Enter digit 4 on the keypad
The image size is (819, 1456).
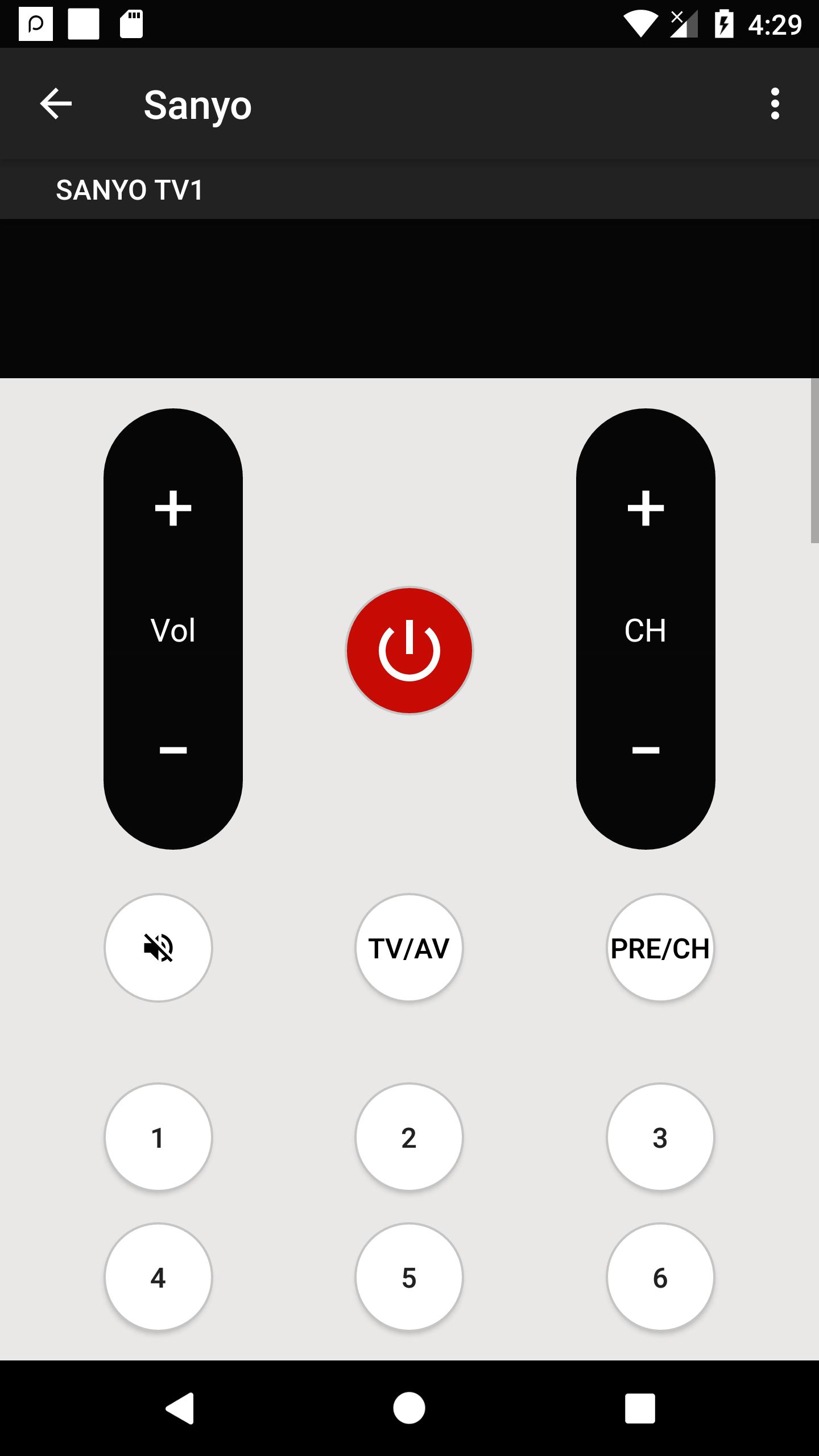click(158, 1277)
